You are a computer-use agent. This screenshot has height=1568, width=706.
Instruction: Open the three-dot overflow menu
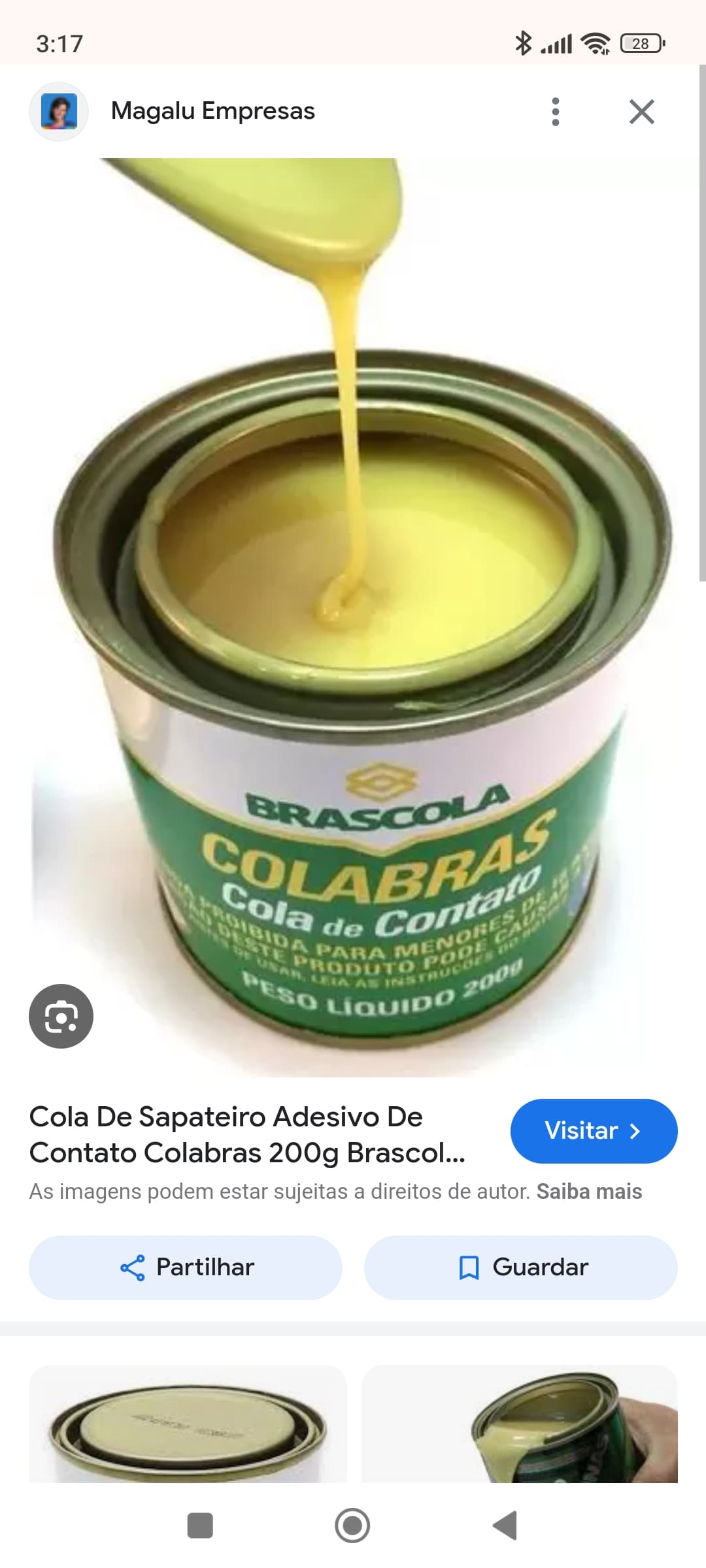(x=556, y=112)
